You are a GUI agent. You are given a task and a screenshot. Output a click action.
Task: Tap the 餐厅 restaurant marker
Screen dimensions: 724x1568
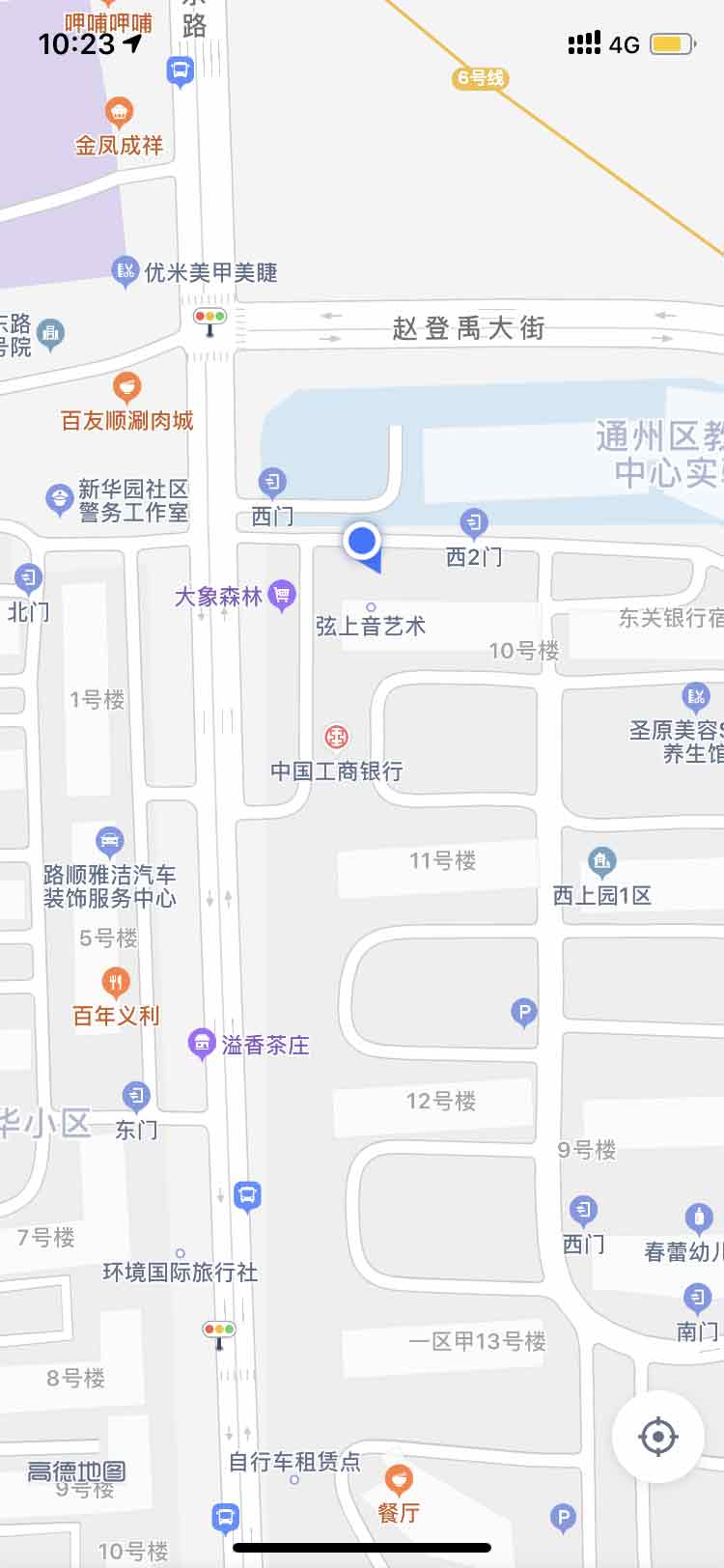click(399, 1479)
